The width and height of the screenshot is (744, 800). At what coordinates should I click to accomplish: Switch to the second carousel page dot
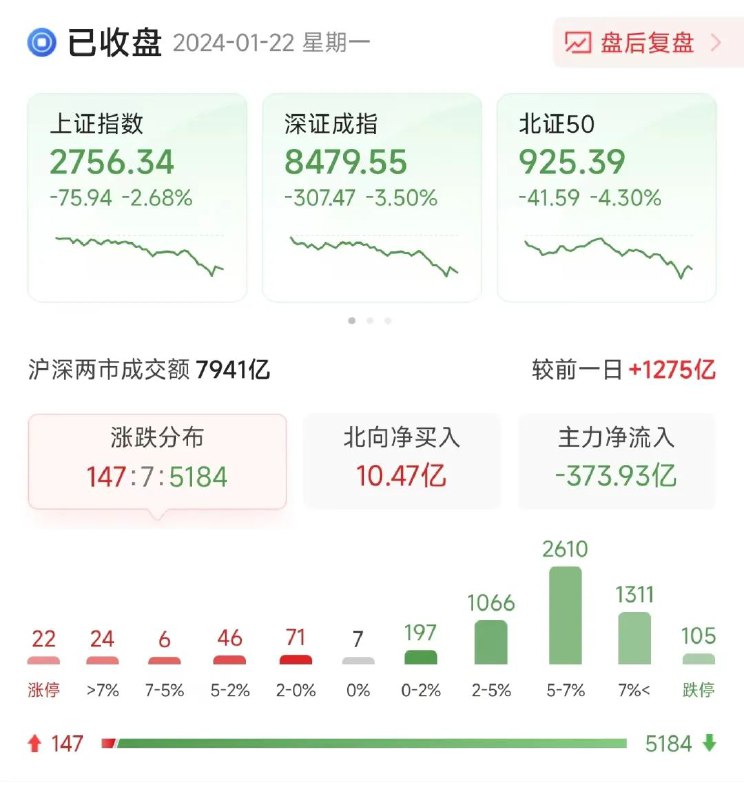(371, 320)
